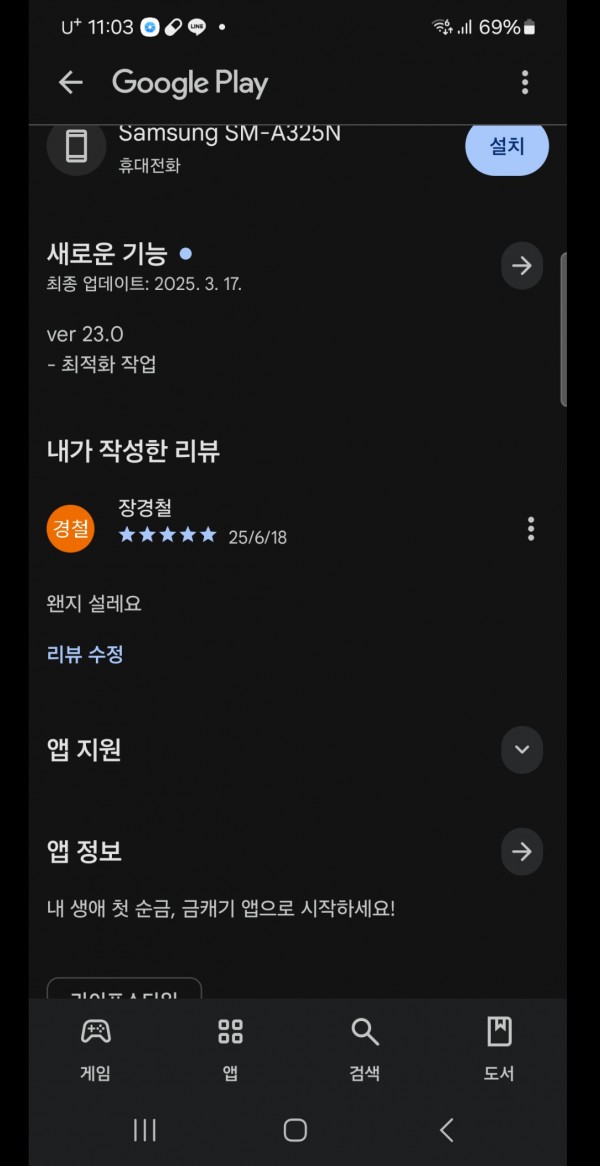Switch to the 도서 tab
The height and width of the screenshot is (1166, 600).
[x=499, y=1049]
